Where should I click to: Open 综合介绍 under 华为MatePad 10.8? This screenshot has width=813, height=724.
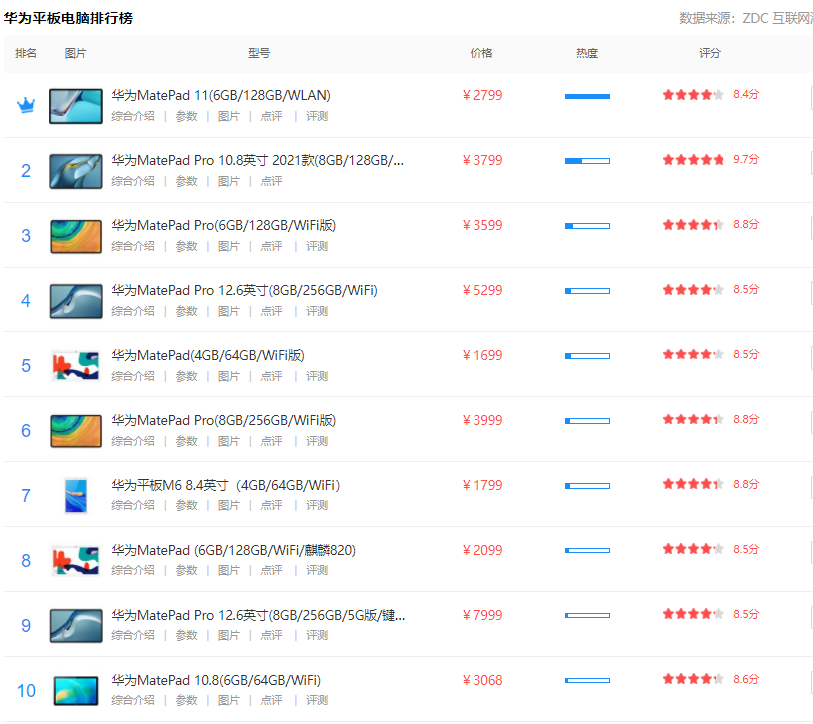tap(133, 700)
